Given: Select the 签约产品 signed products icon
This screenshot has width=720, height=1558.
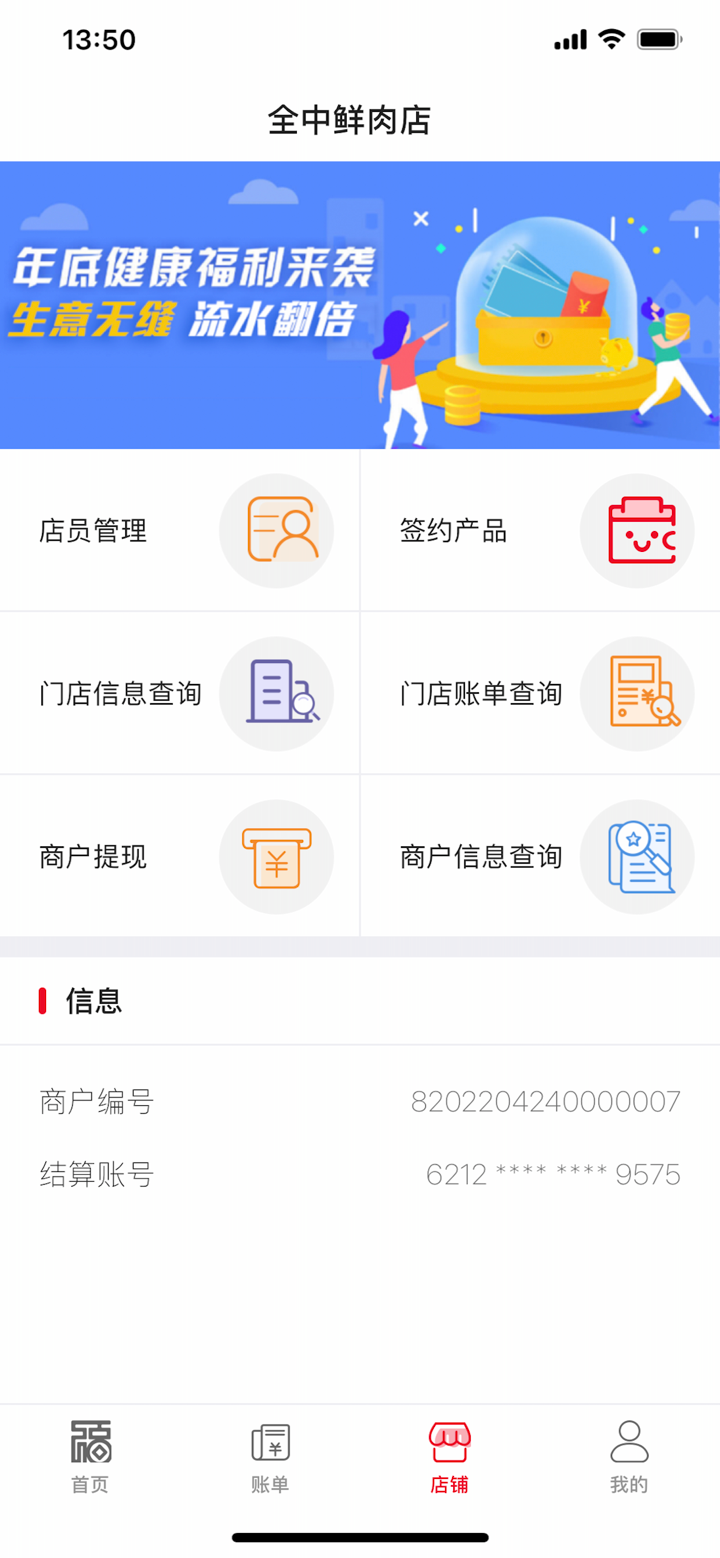Looking at the screenshot, I should click(637, 531).
